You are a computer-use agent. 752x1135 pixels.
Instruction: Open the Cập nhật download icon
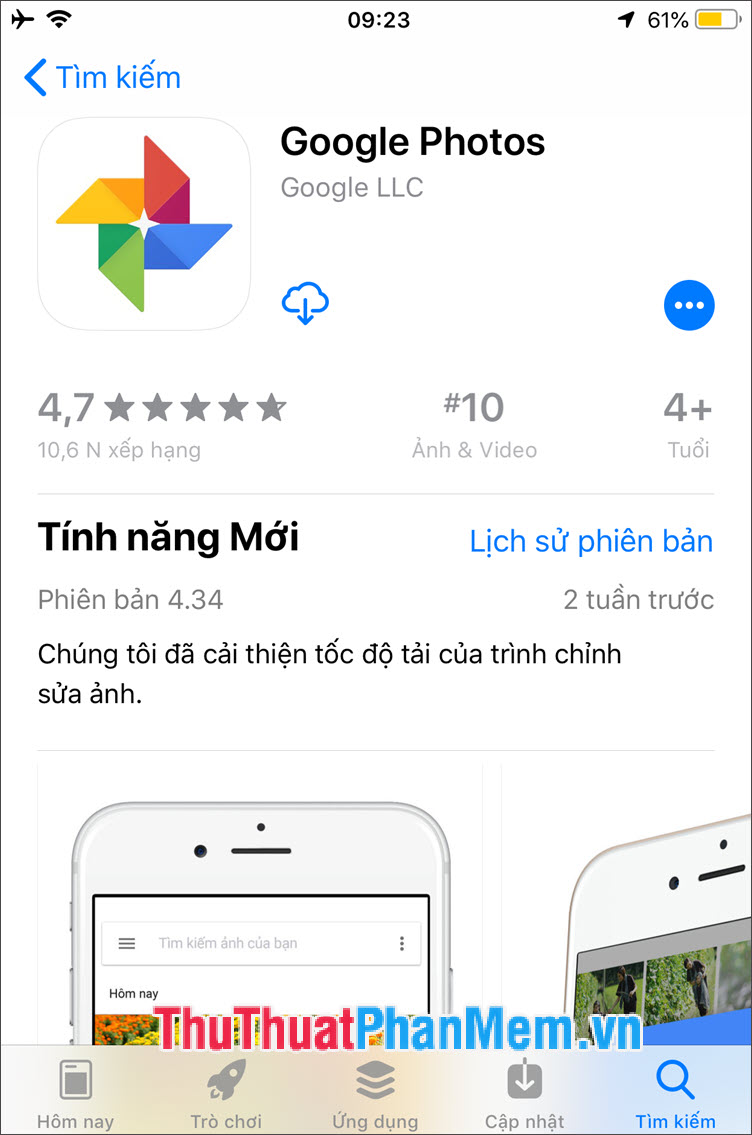pyautogui.click(x=524, y=1080)
